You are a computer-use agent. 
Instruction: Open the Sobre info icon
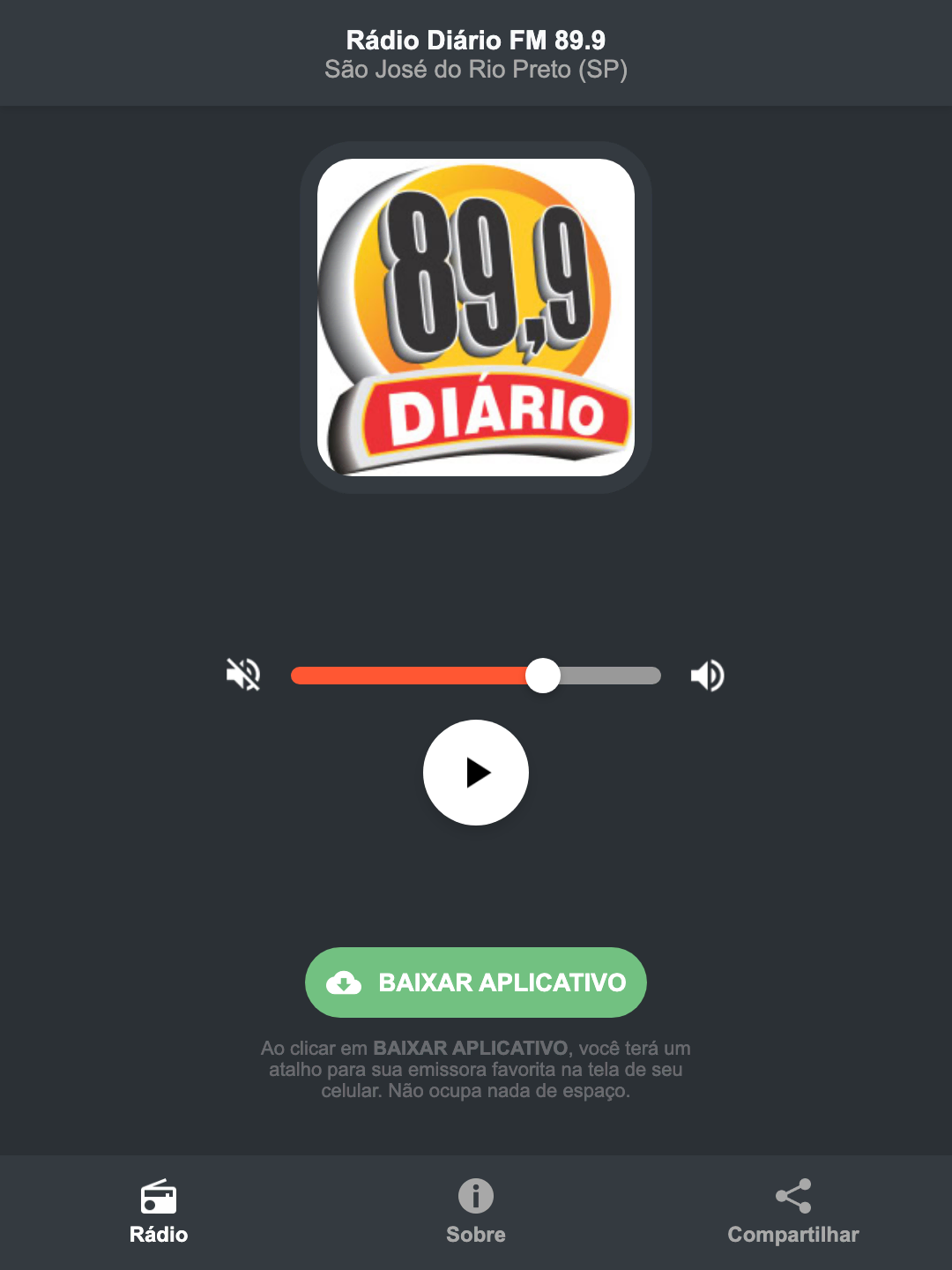pyautogui.click(x=475, y=1197)
